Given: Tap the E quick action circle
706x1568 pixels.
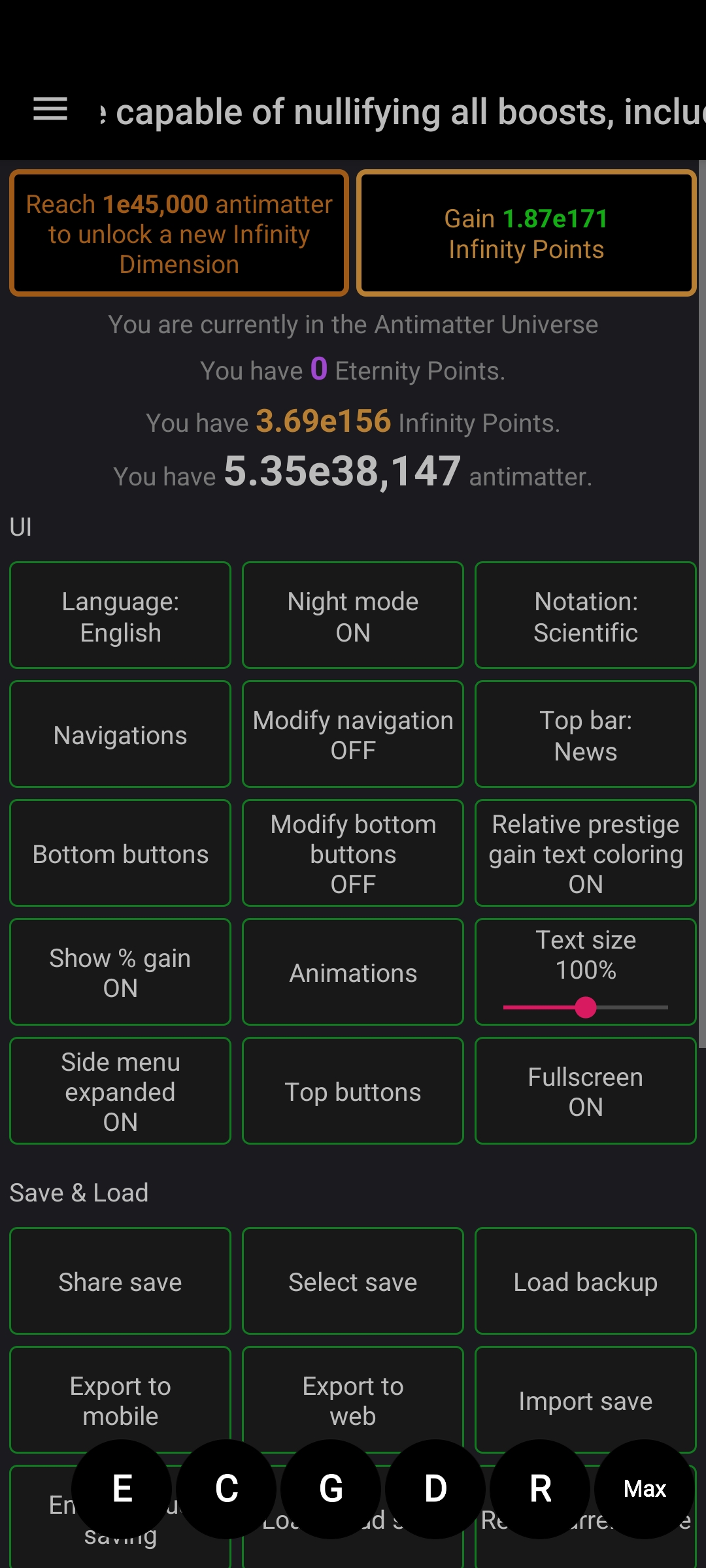Looking at the screenshot, I should 122,1490.
